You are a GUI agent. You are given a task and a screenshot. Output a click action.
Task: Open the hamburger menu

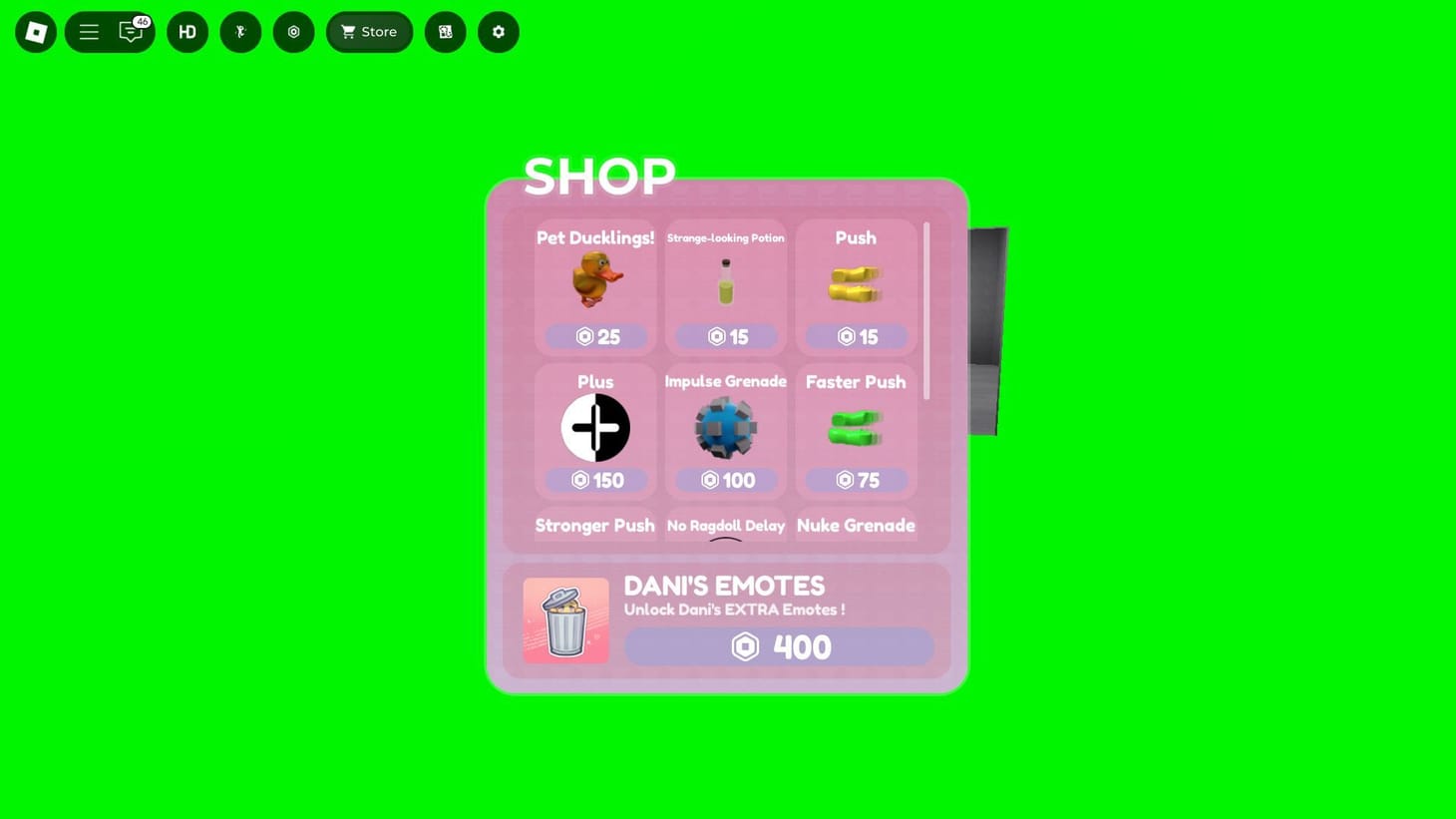(x=89, y=32)
